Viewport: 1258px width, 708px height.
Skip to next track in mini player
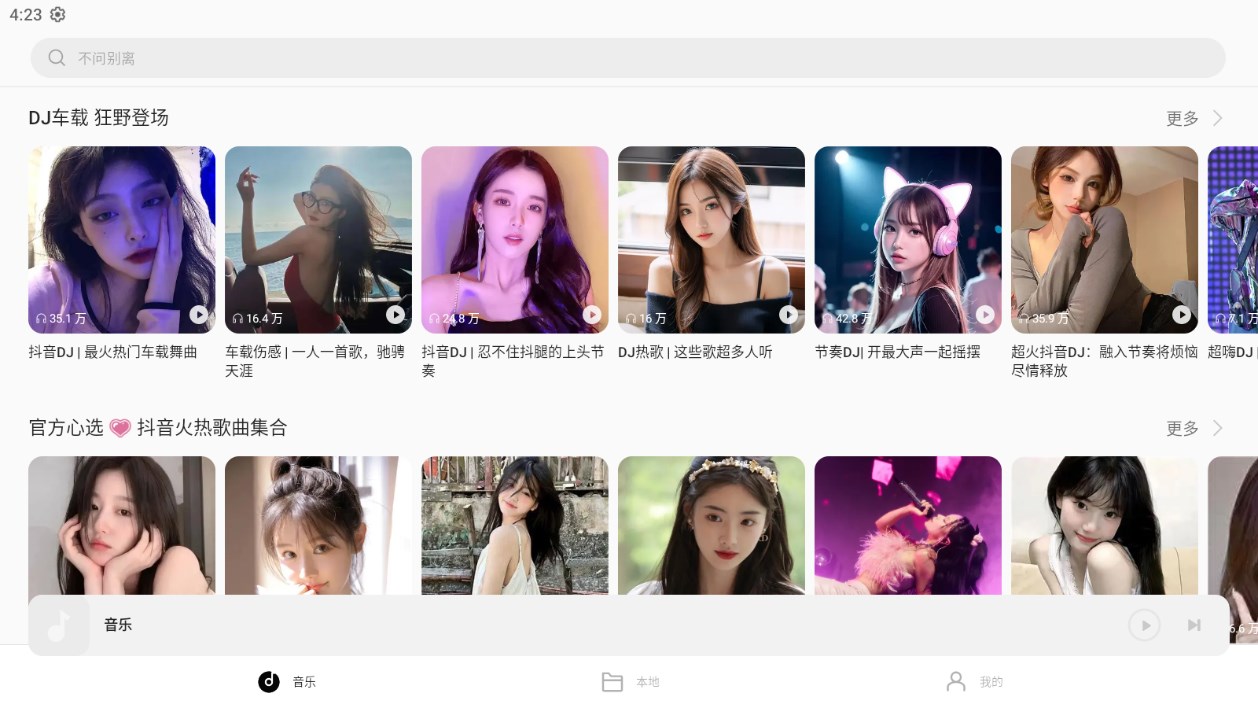point(1194,625)
